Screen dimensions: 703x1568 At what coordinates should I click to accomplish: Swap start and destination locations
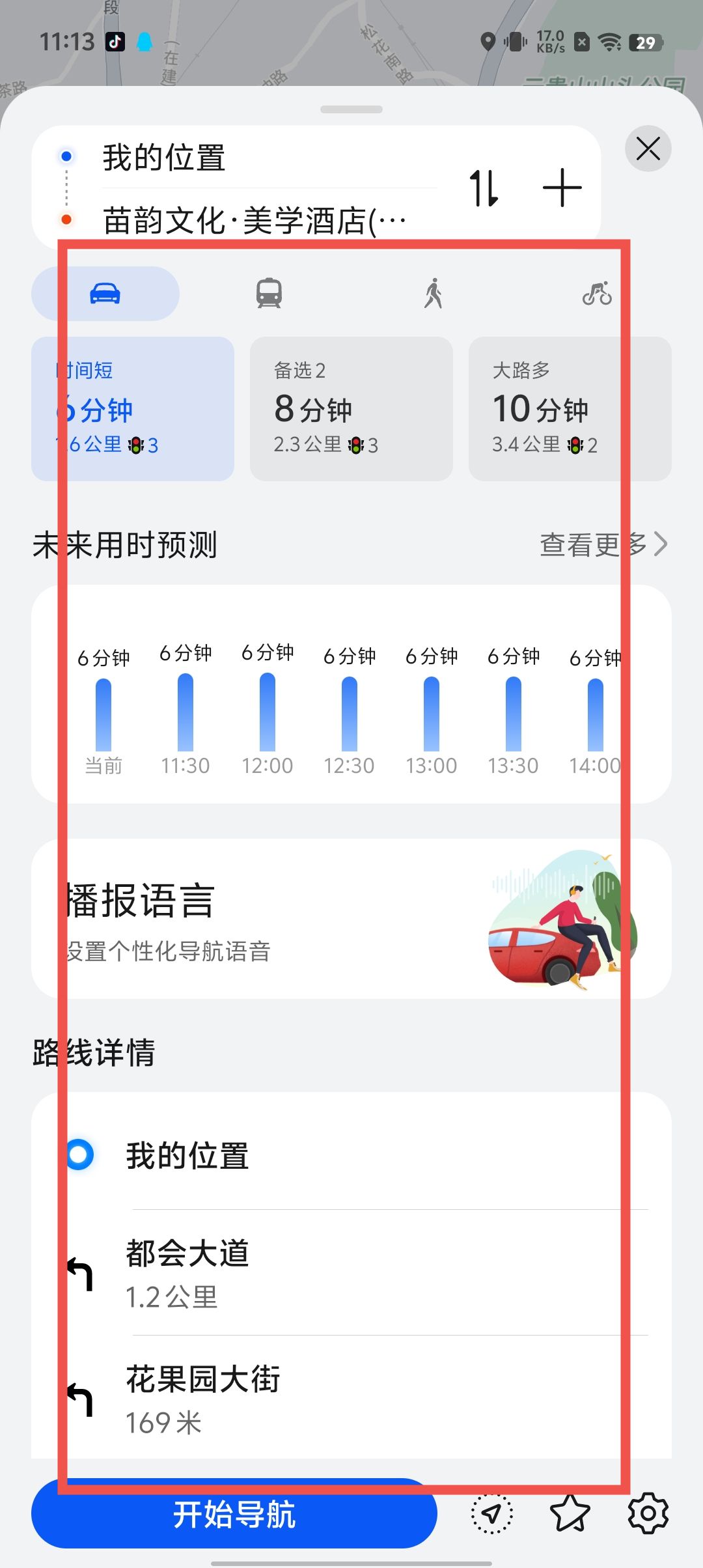point(484,188)
